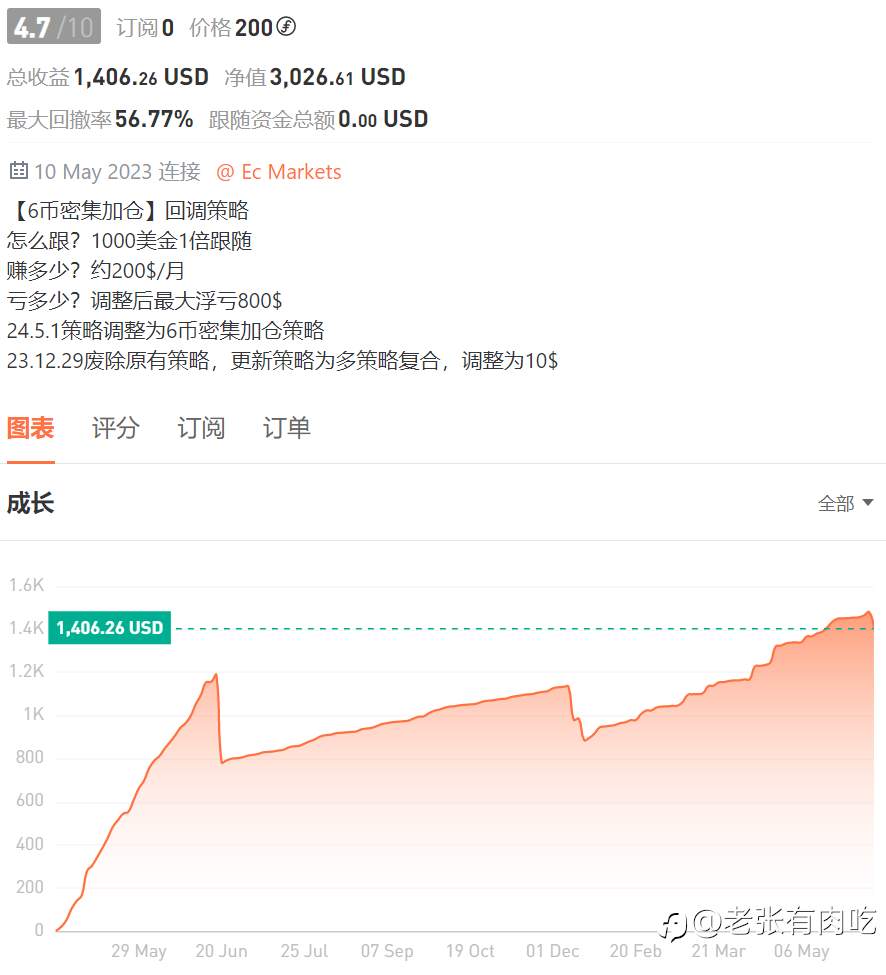This screenshot has height=975, width=886.
Task: Click the calendar icon before 10 May 2023
Action: 18,171
